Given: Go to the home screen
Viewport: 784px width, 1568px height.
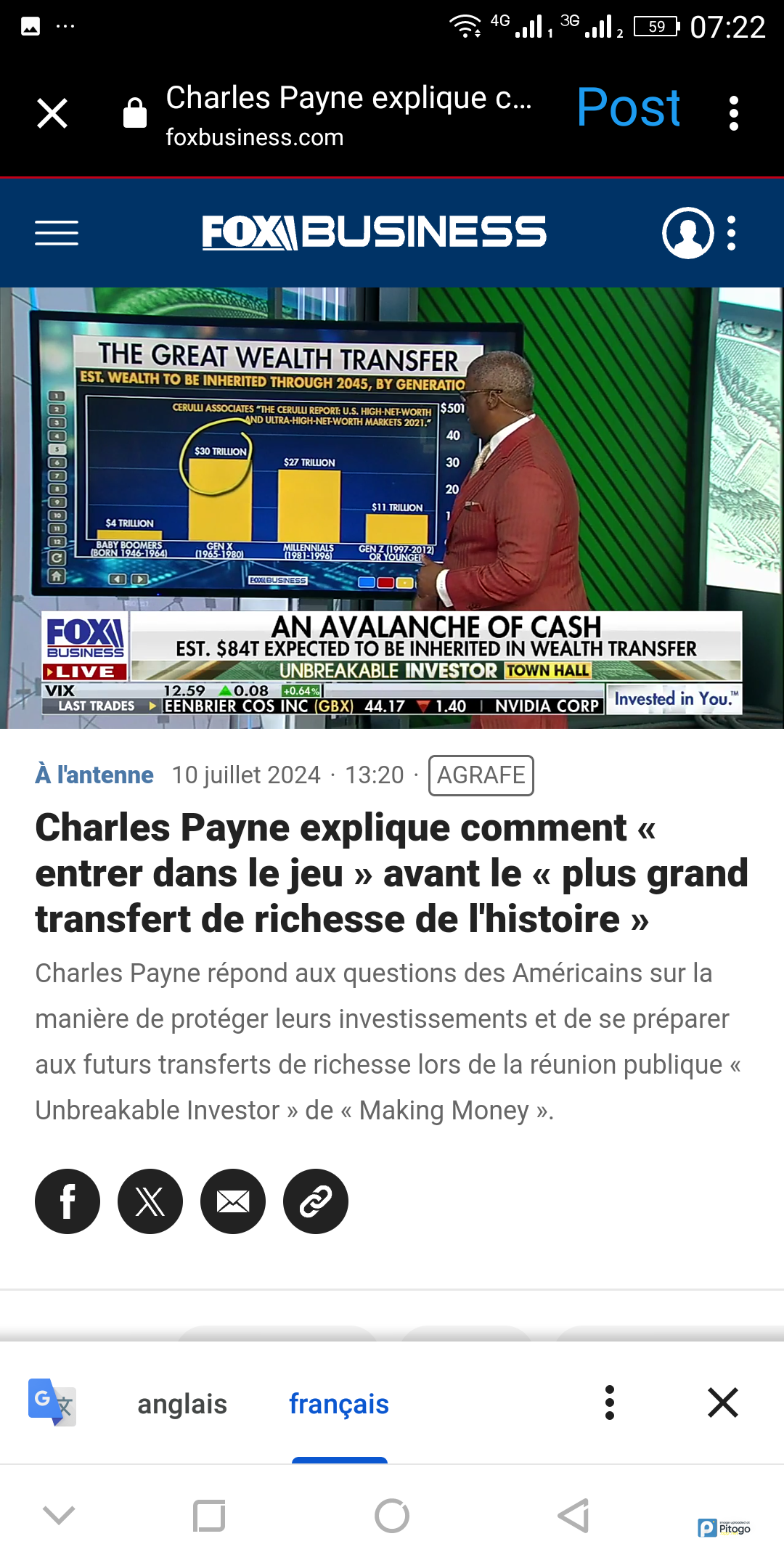Looking at the screenshot, I should pyautogui.click(x=392, y=1516).
